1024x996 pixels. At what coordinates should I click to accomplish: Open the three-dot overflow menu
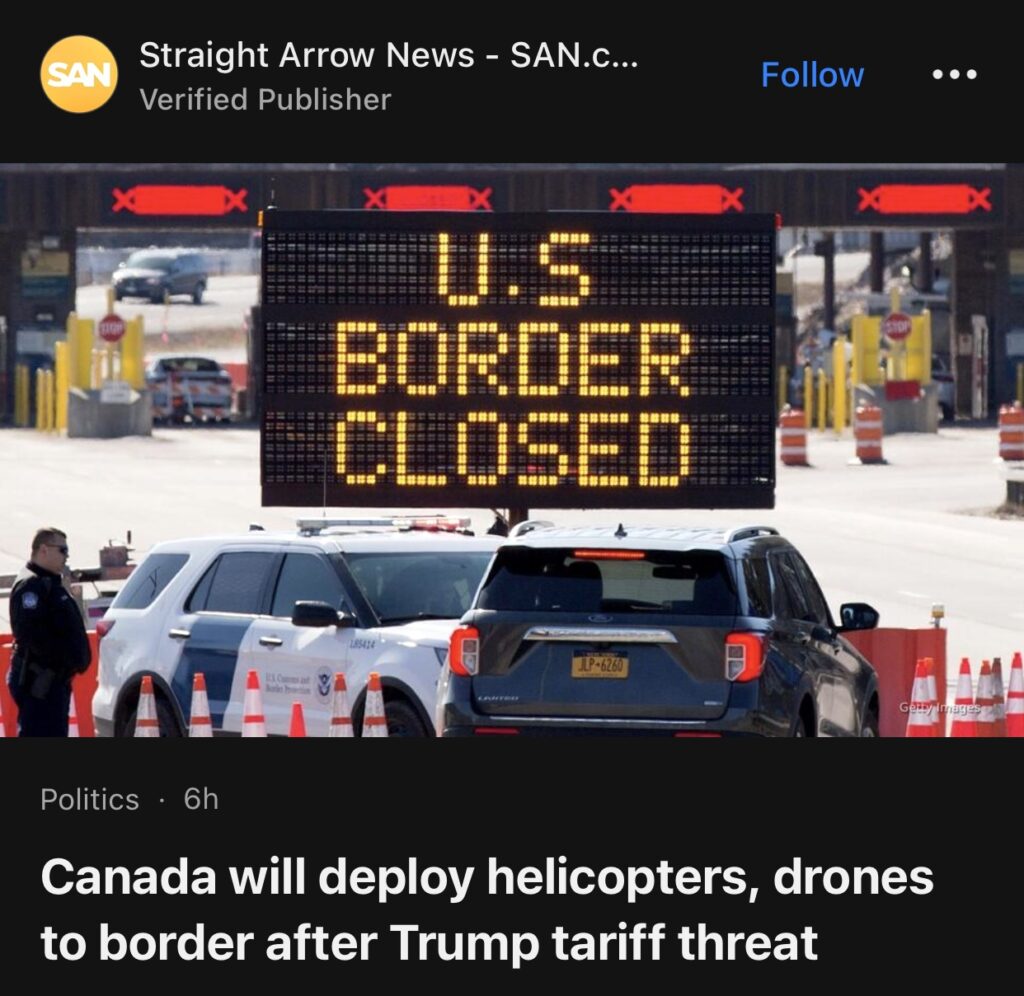(x=953, y=75)
